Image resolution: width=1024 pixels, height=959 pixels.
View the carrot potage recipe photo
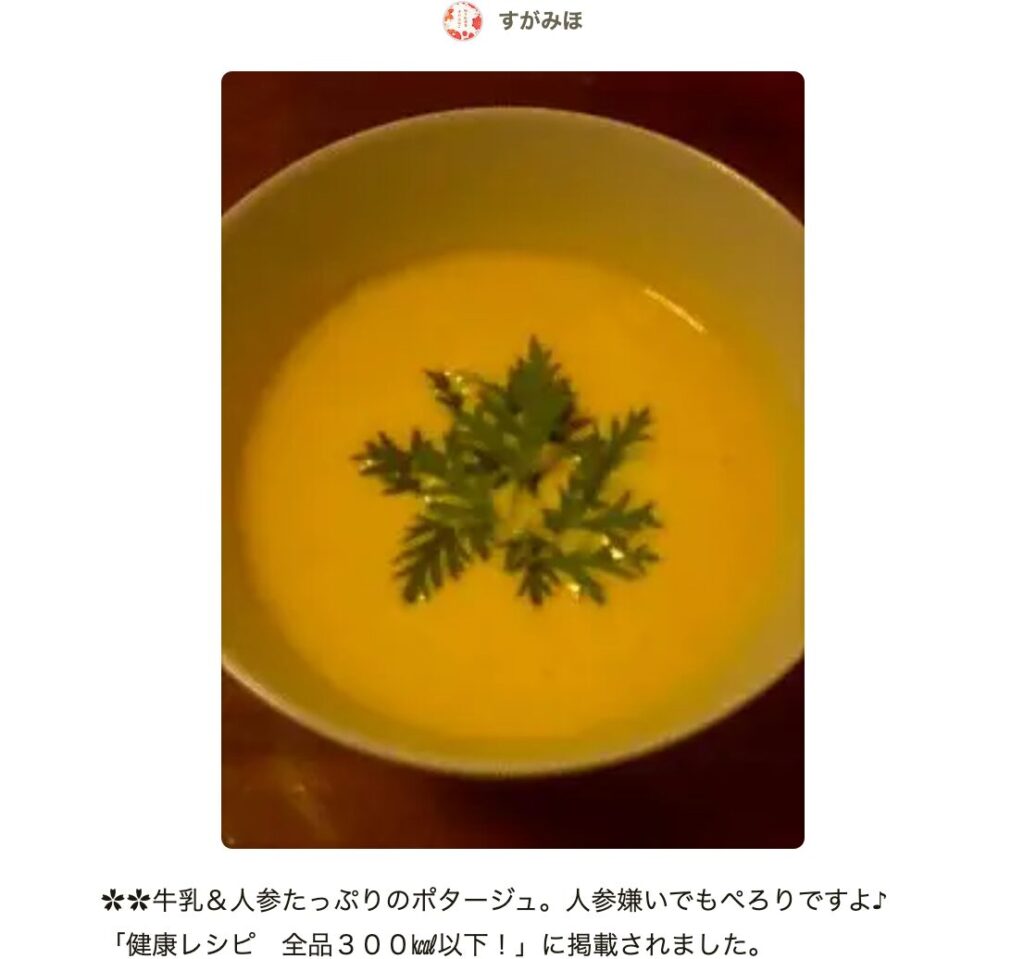(512, 459)
